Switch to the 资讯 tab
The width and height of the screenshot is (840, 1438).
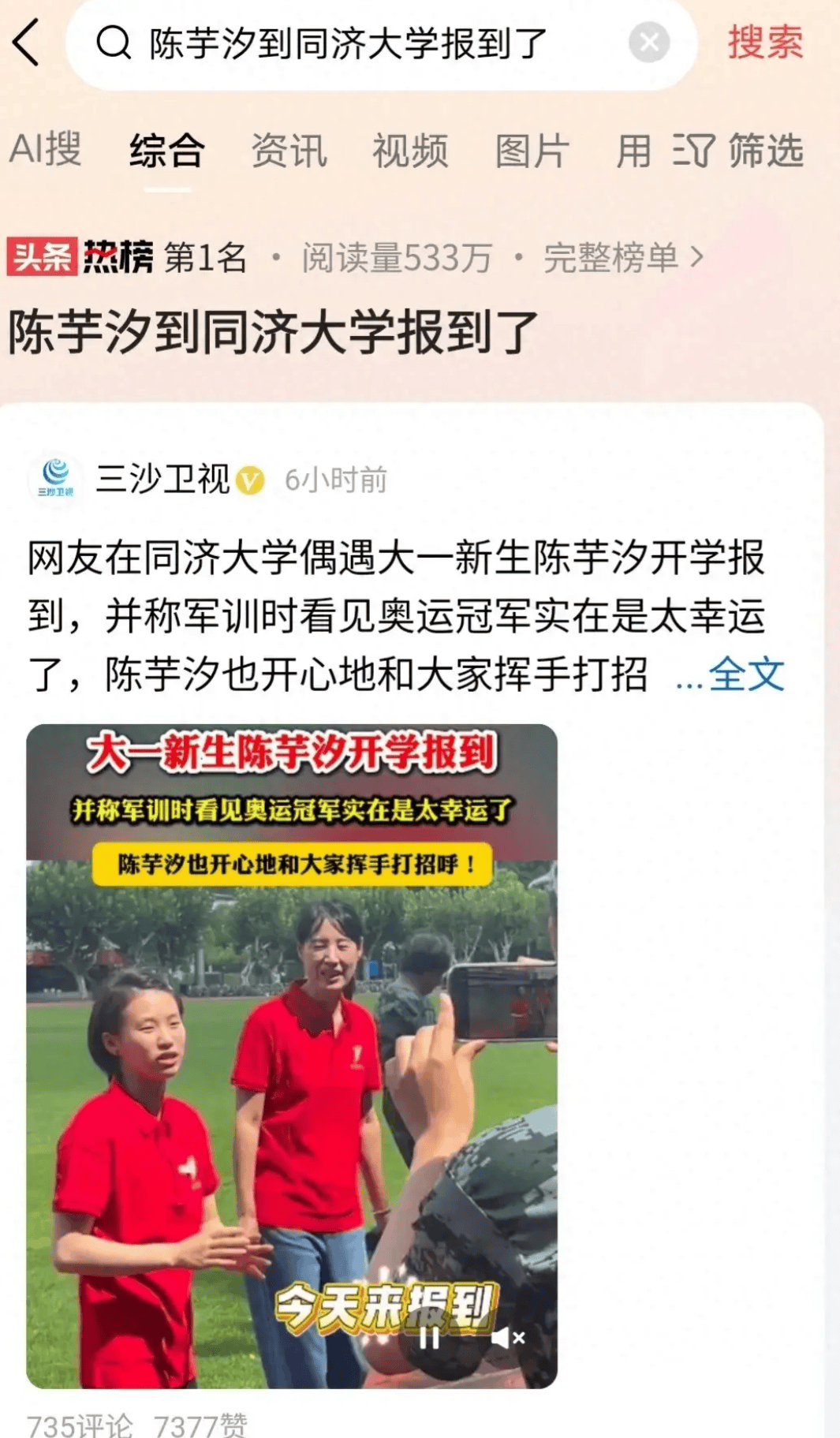289,151
